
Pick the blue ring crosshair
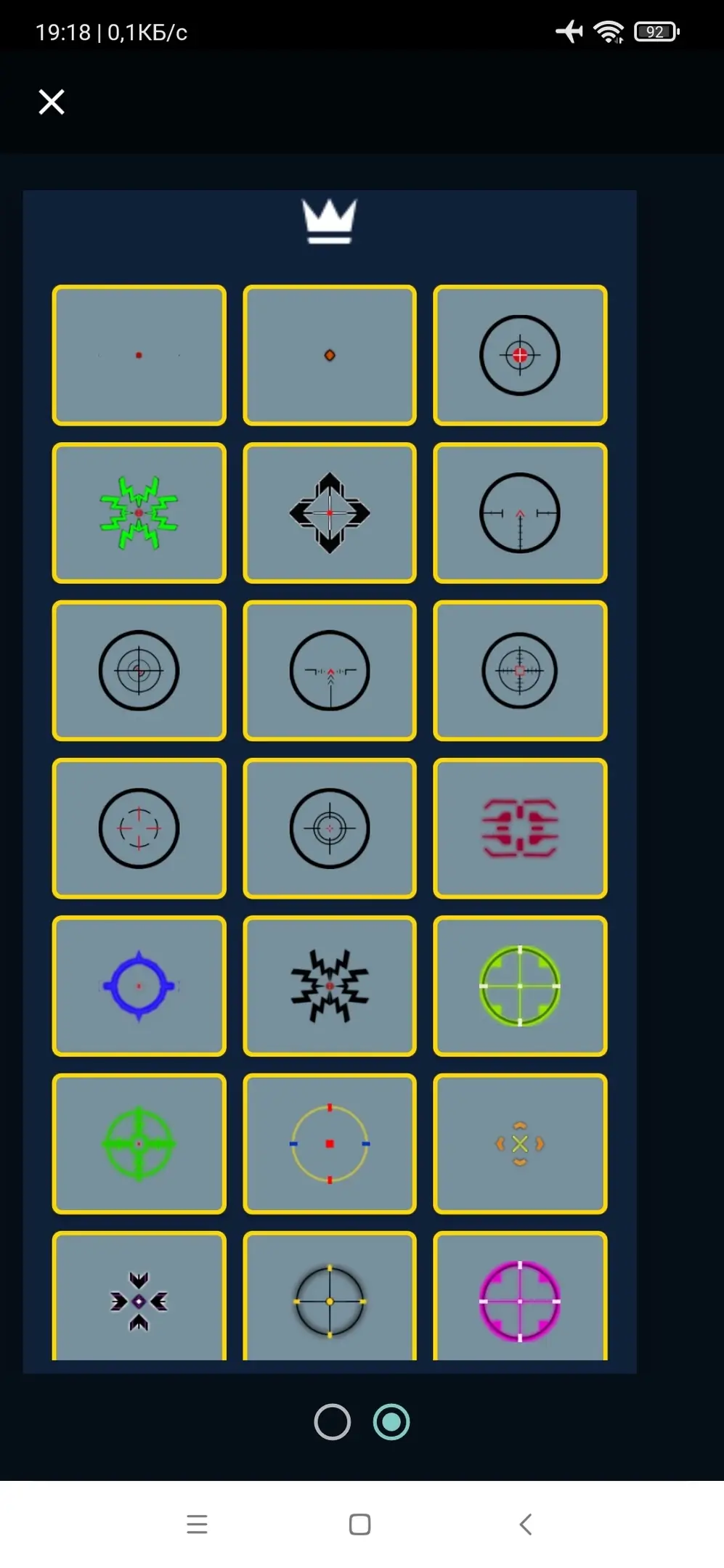click(139, 986)
